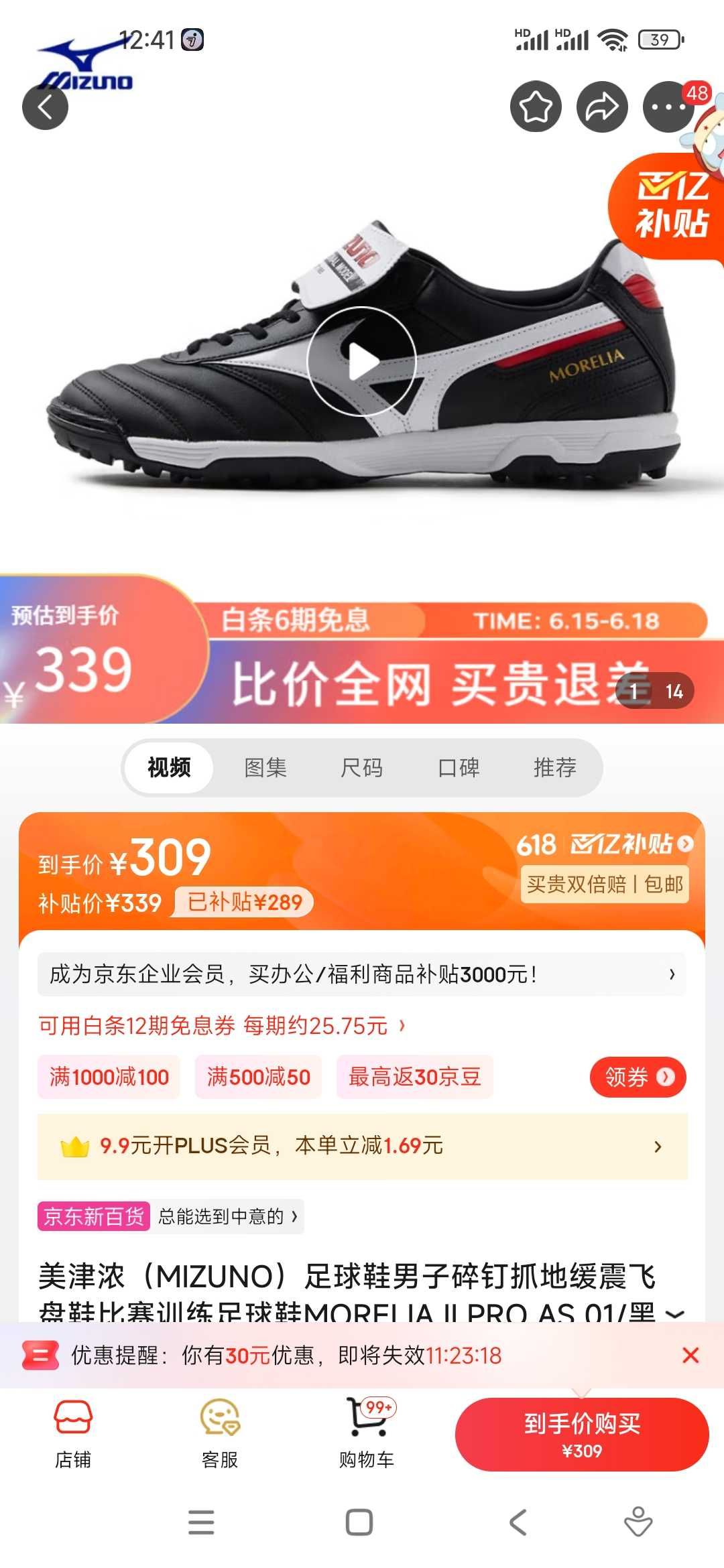This screenshot has width=724, height=1568.
Task: Contact 客服 customer service
Action: tap(220, 1434)
